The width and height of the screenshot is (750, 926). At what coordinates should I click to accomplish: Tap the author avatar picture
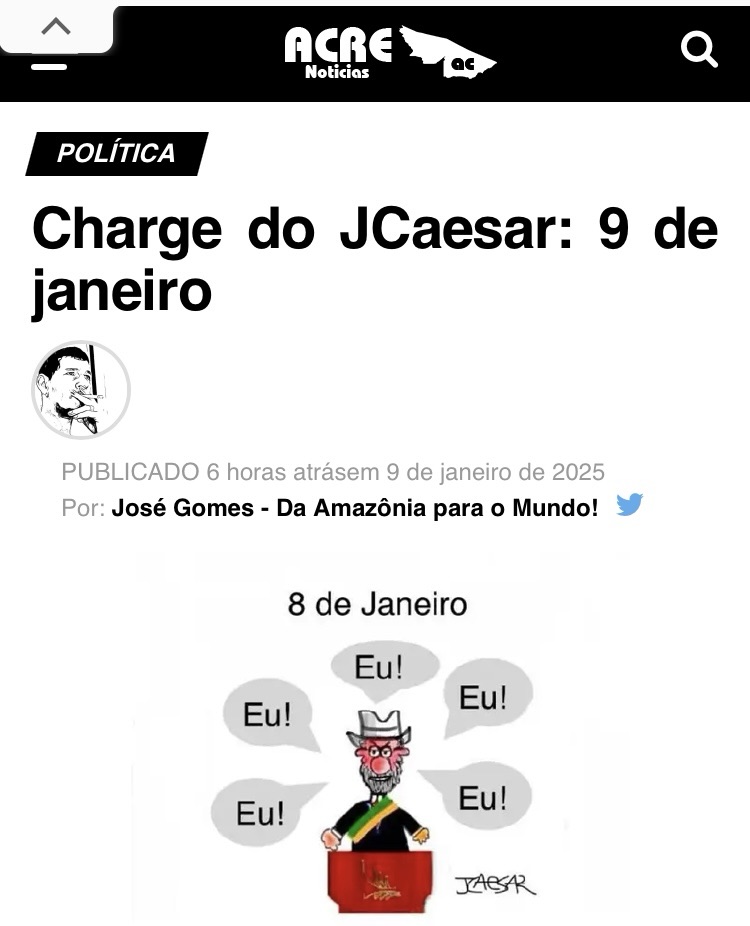(81, 390)
